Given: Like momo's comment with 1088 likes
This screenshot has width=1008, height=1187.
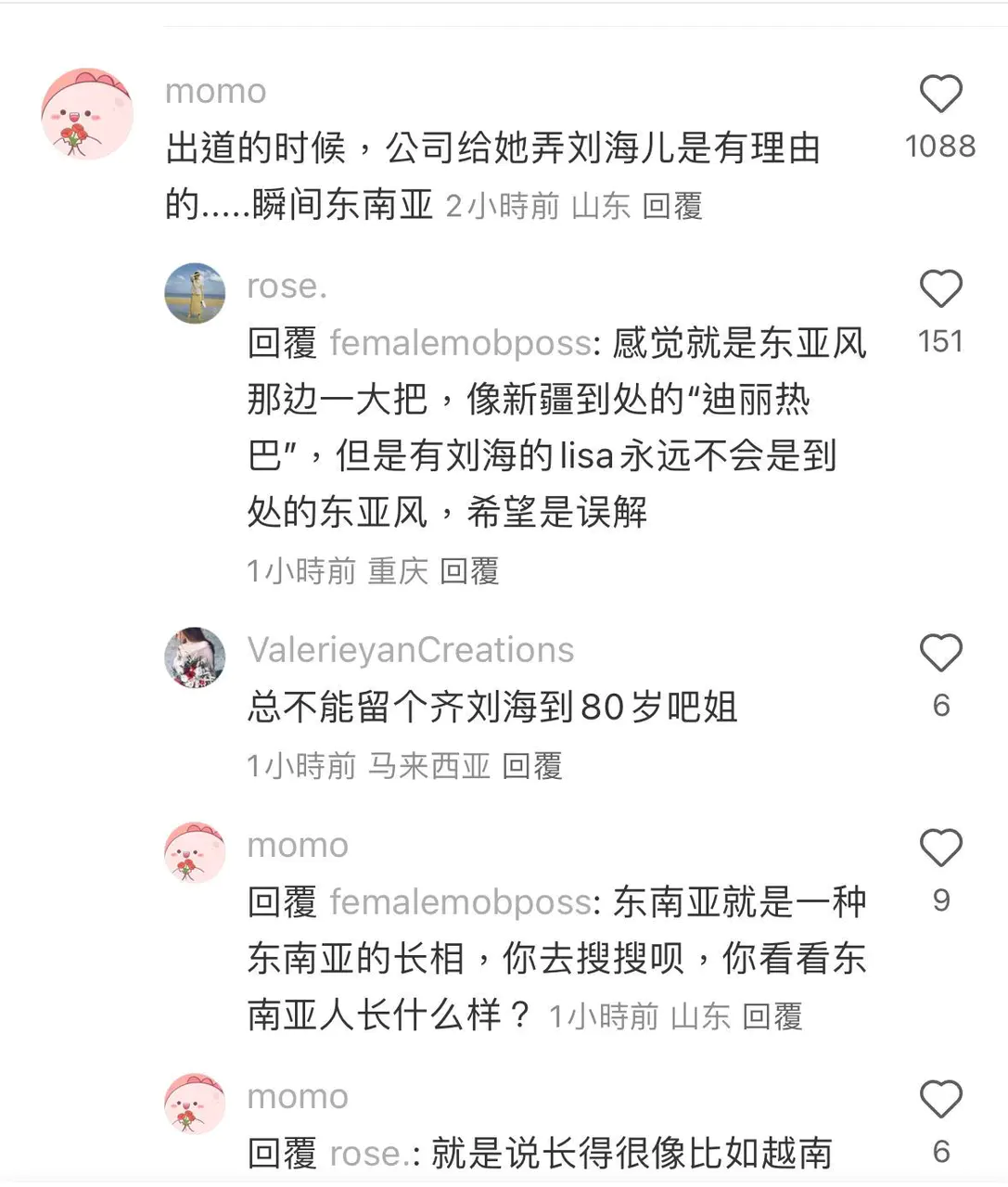Looking at the screenshot, I should (940, 95).
